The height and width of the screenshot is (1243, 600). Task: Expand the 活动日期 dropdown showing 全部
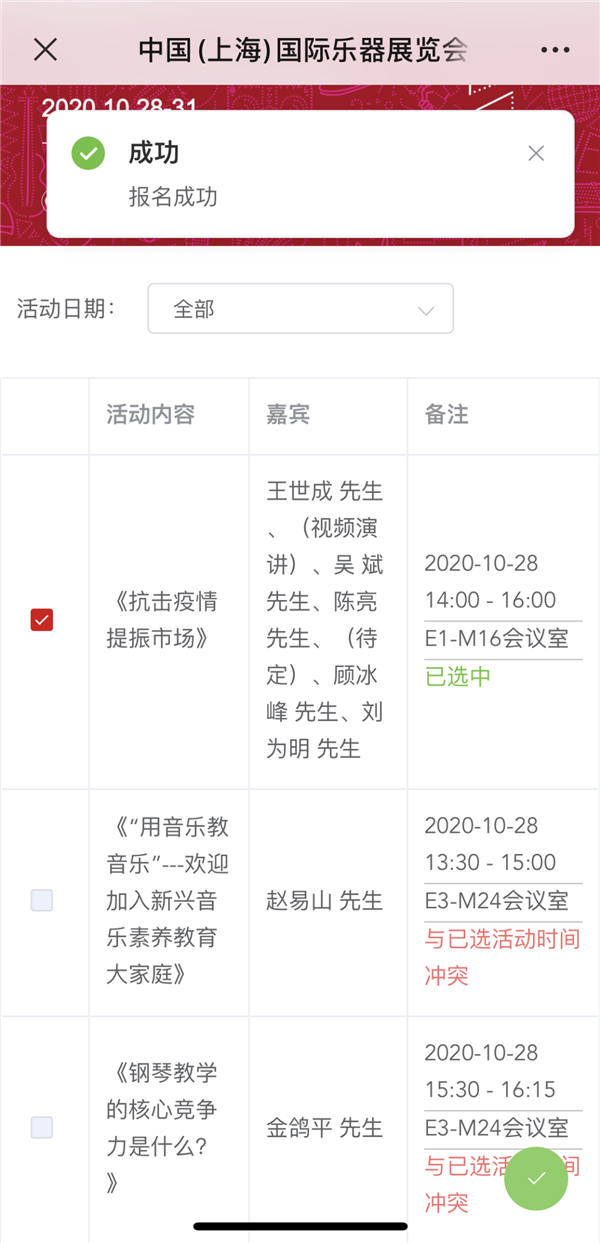(300, 309)
